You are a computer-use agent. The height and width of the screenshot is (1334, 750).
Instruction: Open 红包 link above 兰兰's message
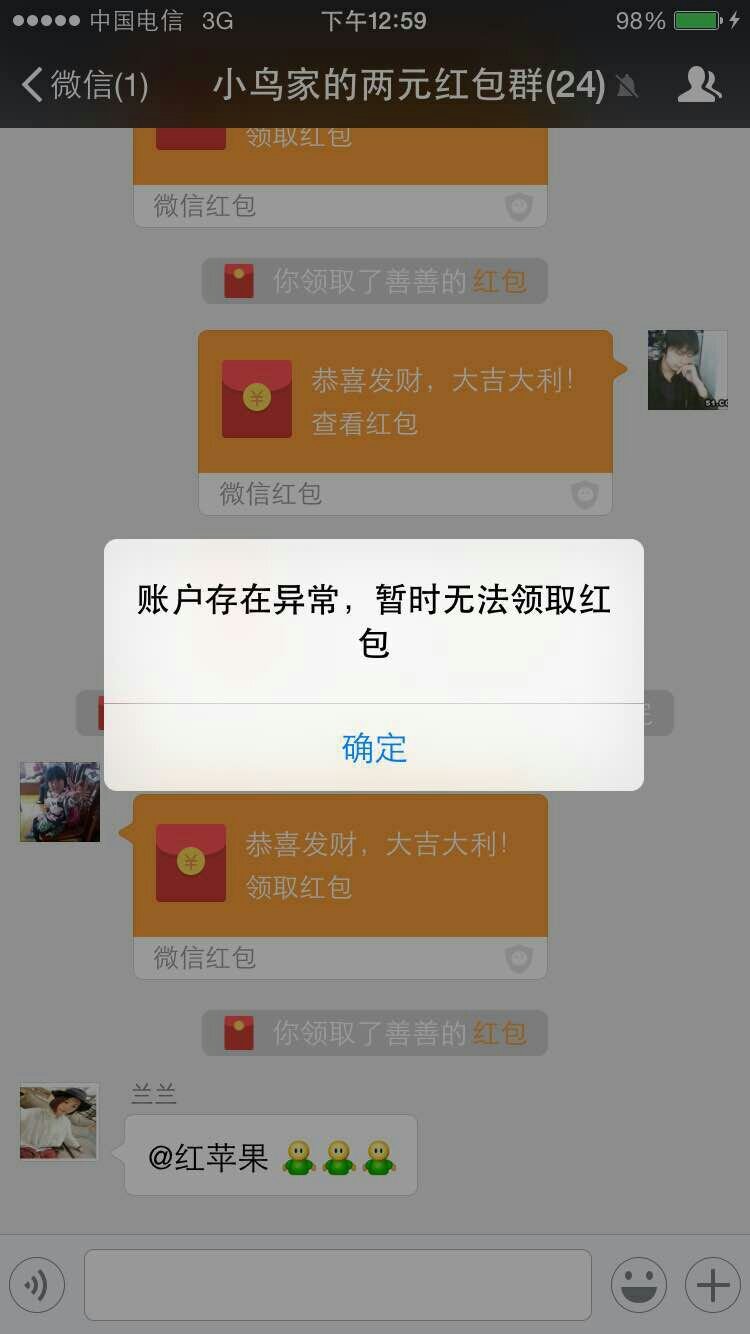499,1033
